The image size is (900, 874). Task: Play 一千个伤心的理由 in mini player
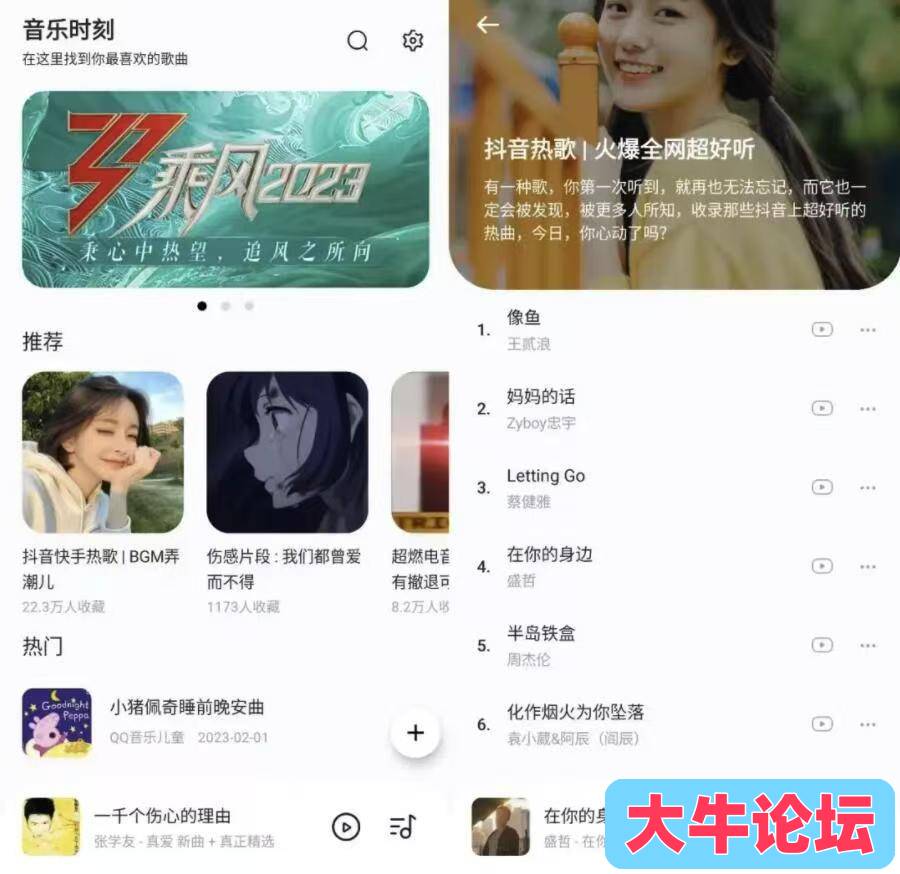[346, 826]
